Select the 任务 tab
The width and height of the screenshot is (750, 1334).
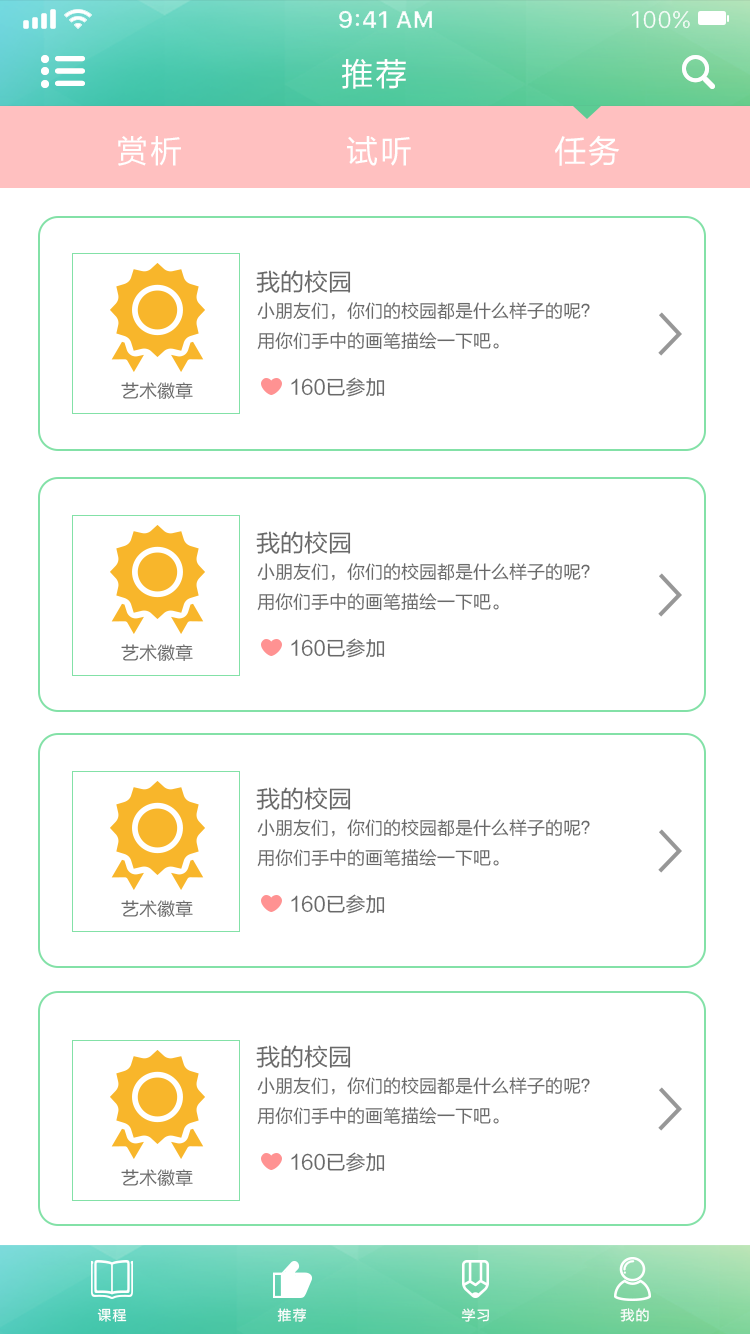587,151
